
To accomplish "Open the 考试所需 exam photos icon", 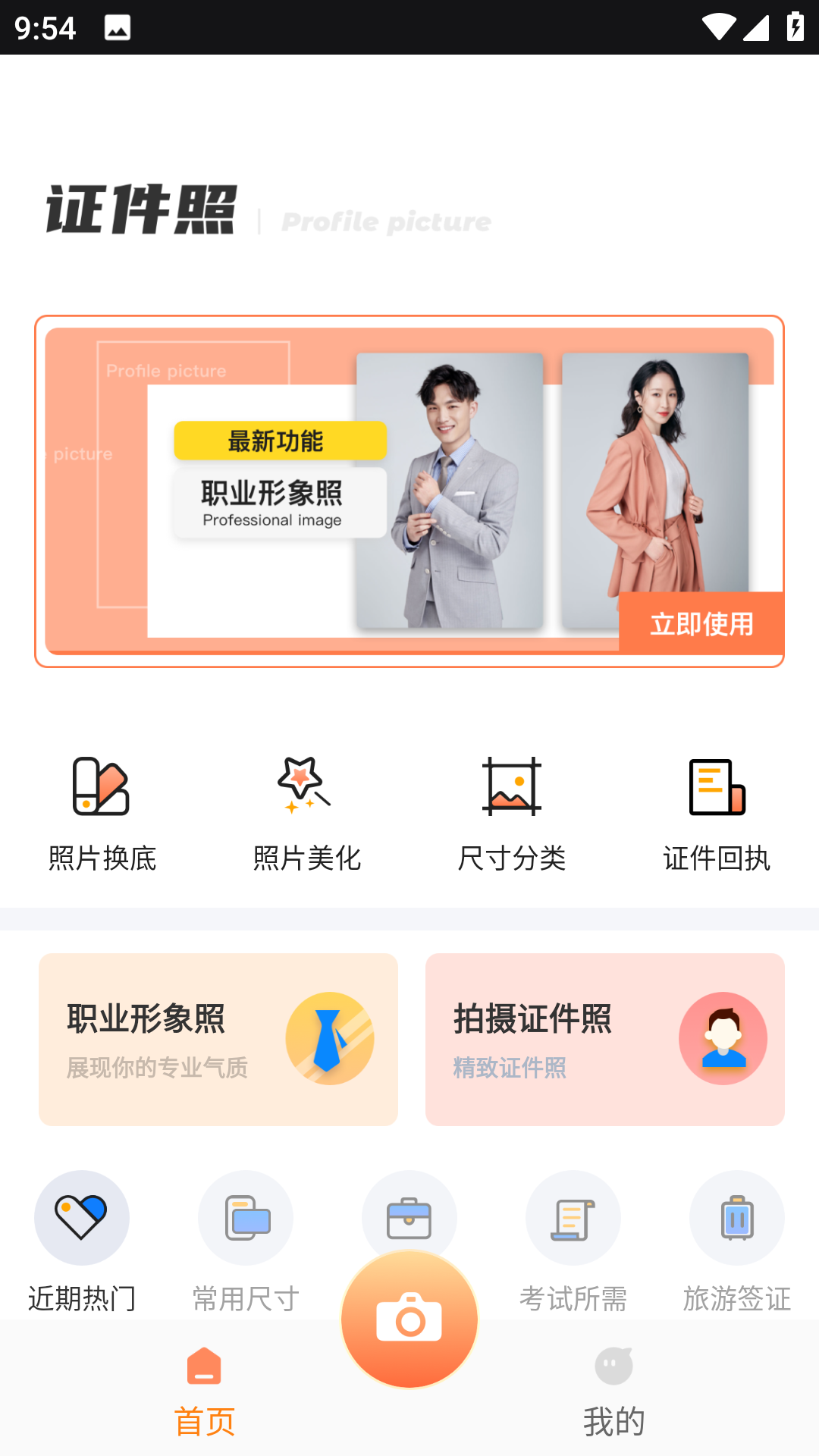I will (573, 1218).
